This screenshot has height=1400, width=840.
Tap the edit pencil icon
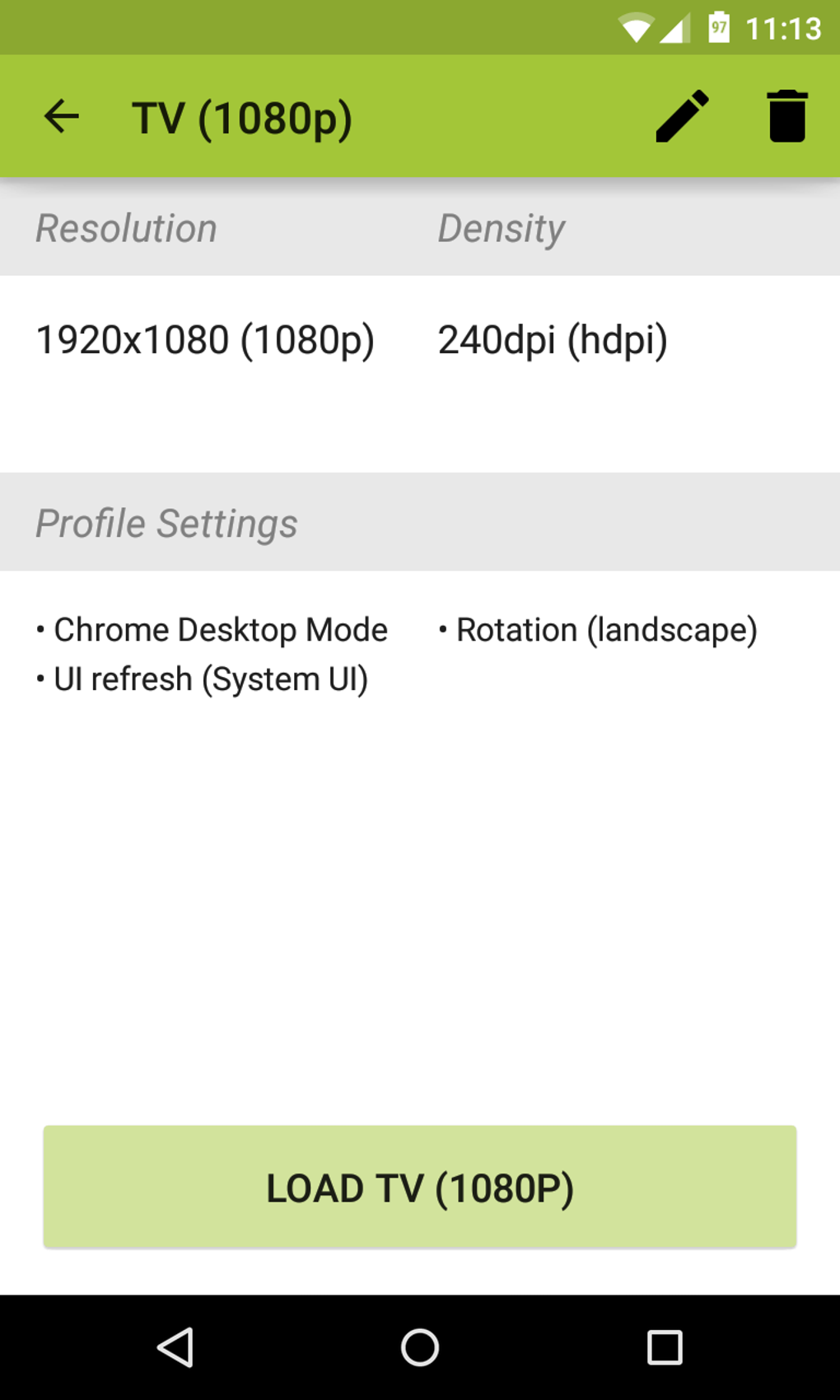[x=682, y=115]
